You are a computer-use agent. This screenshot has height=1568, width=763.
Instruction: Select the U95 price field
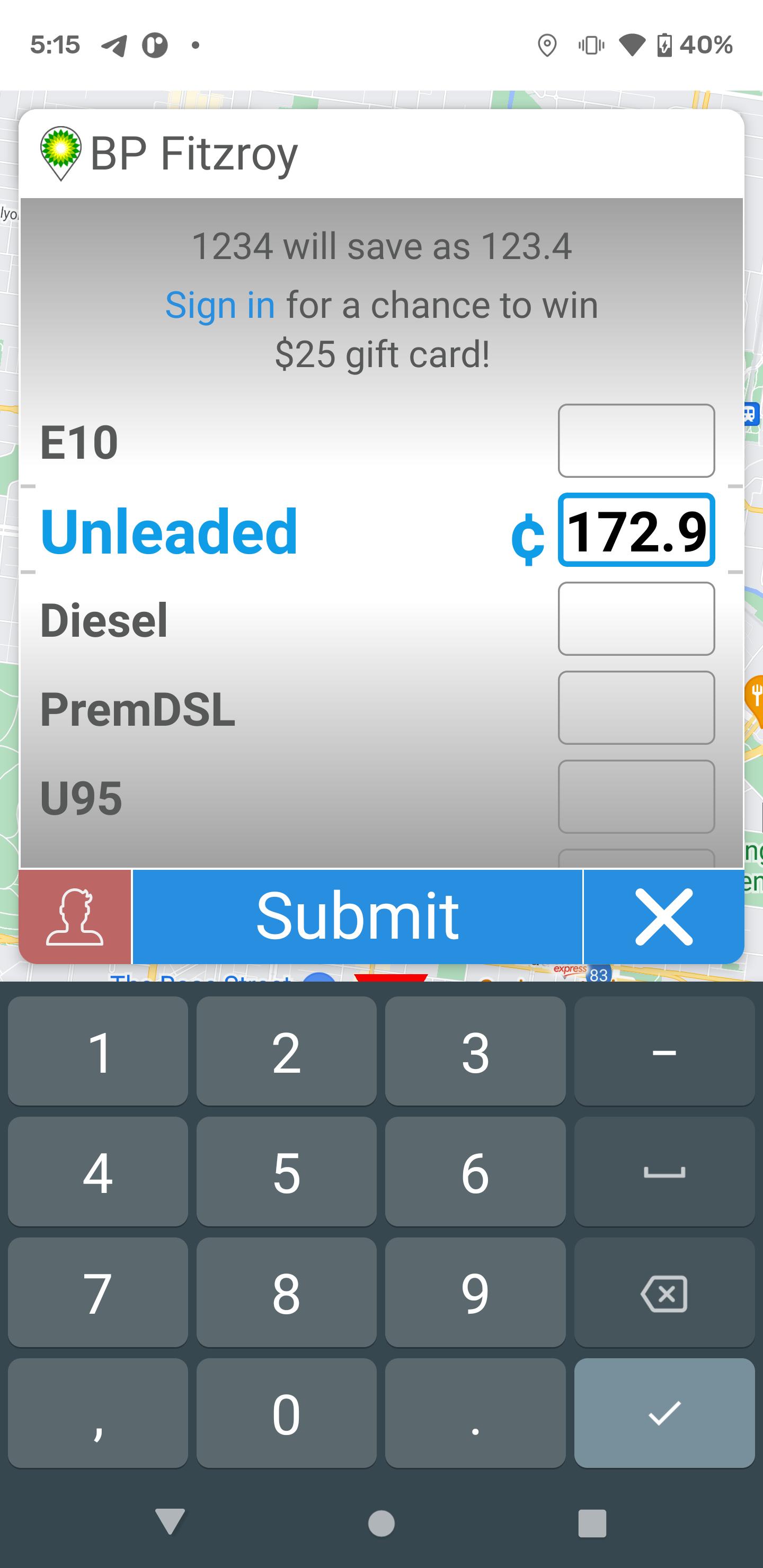636,796
